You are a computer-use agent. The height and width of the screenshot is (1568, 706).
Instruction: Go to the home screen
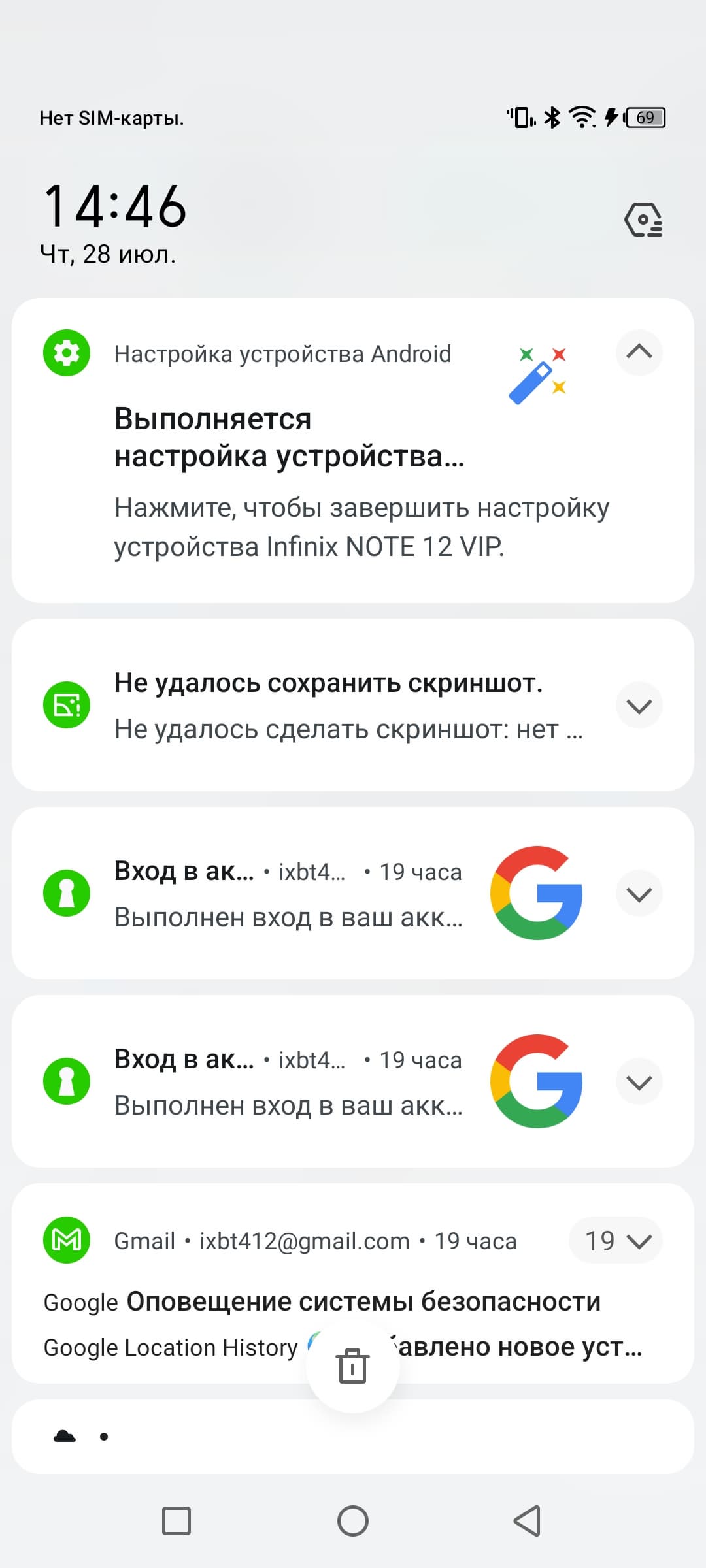pyautogui.click(x=353, y=1520)
